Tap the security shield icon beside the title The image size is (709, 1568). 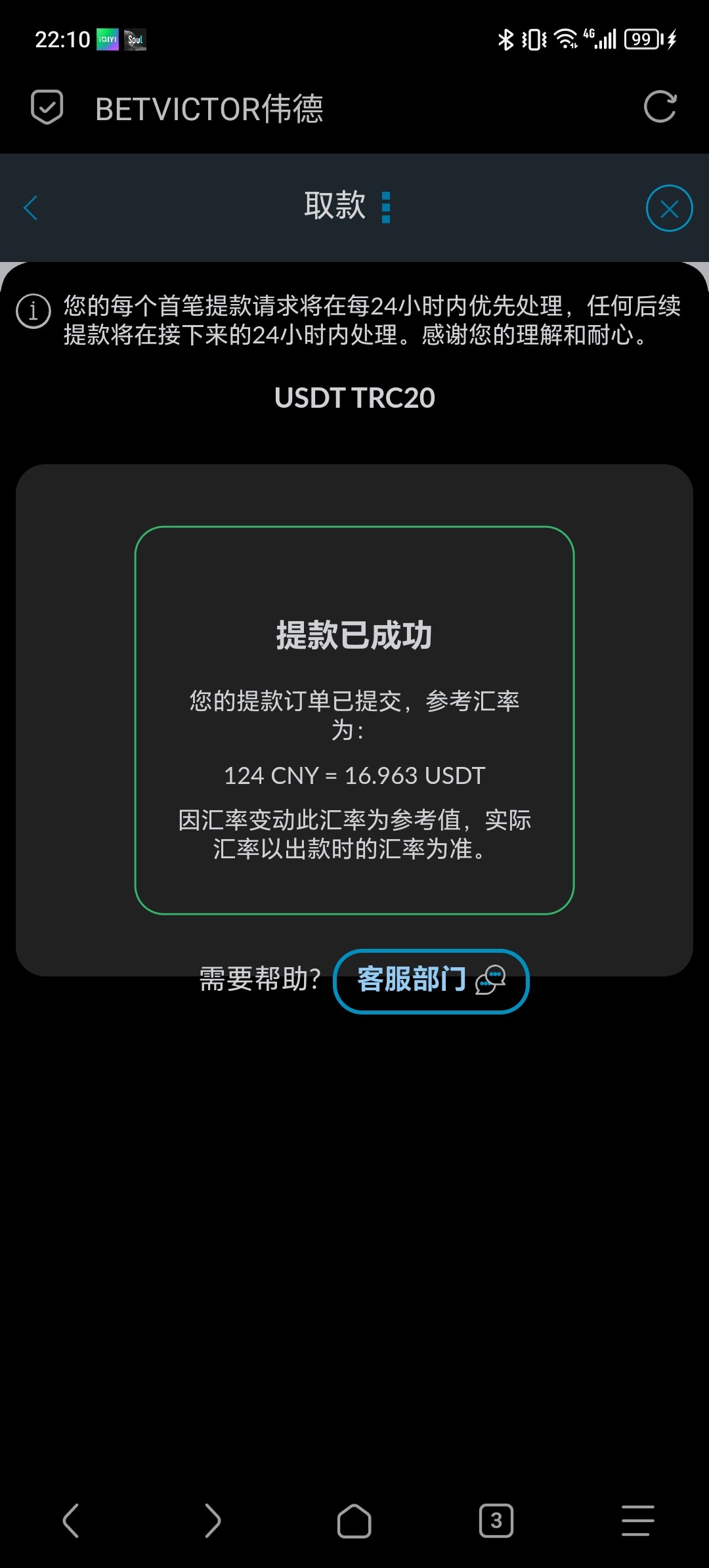(x=47, y=107)
